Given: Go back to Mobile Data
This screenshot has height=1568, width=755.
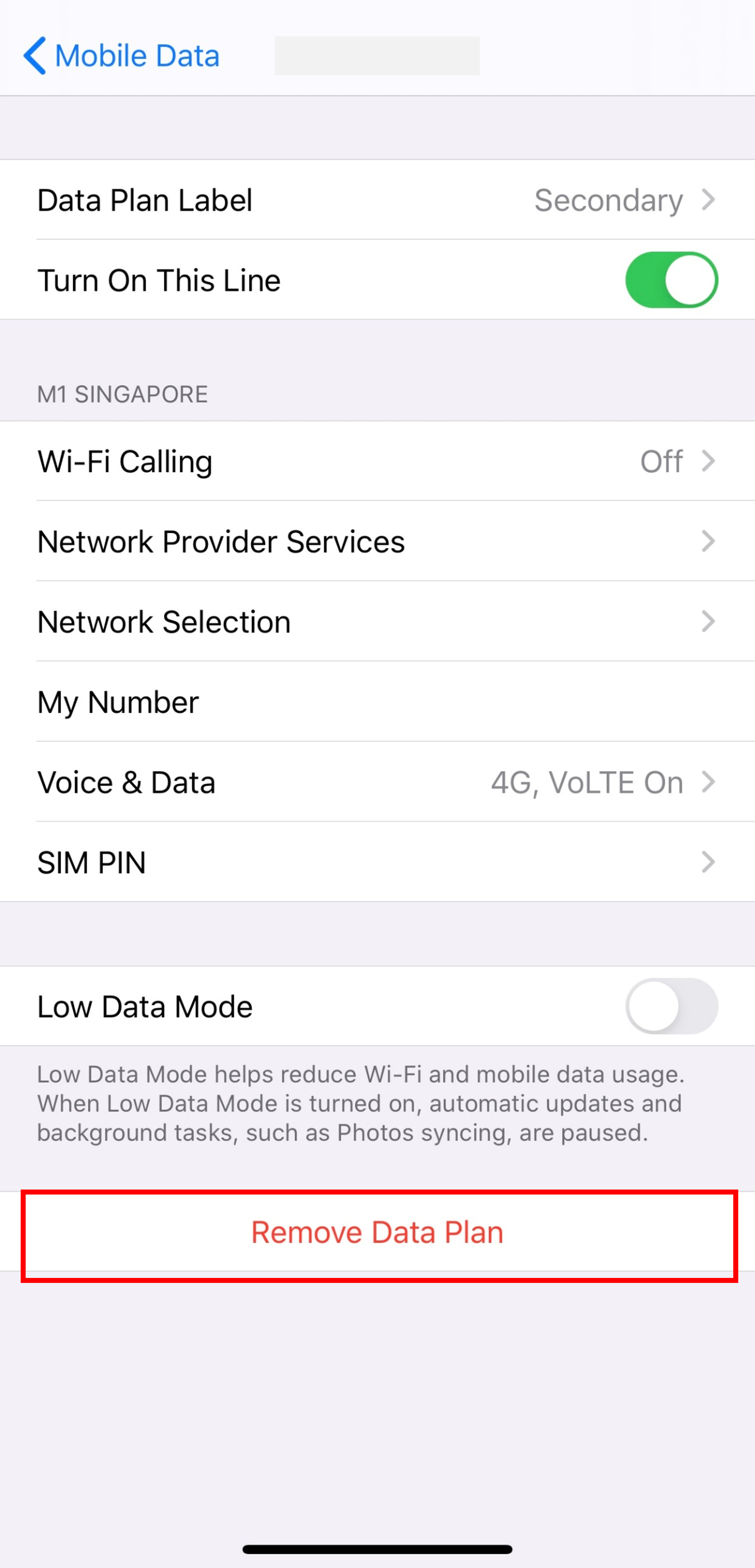Looking at the screenshot, I should click(x=122, y=56).
